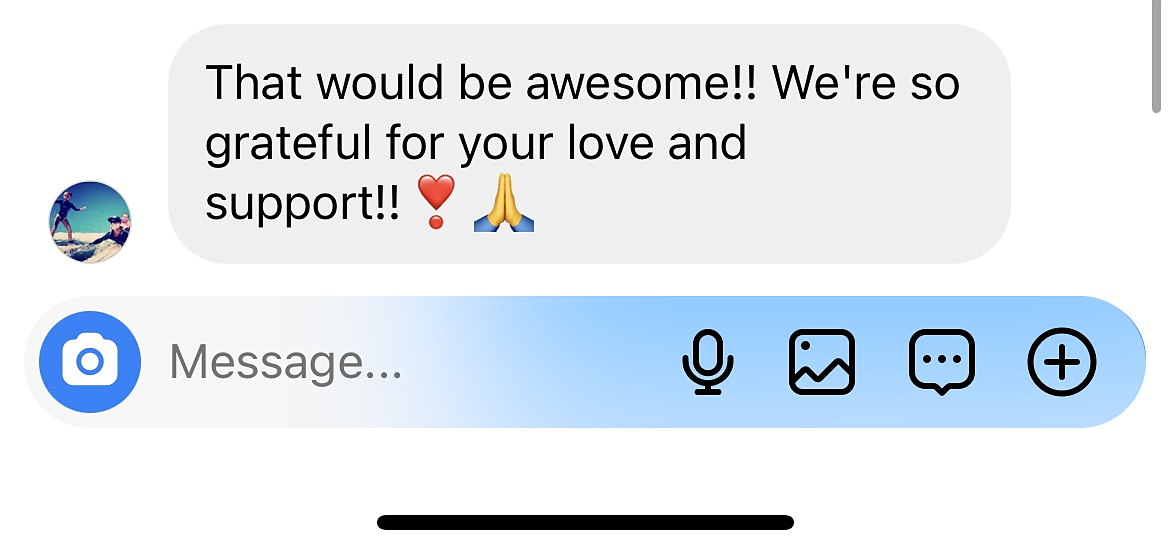Record a voice message with the microphone
Viewport: 1170px width, 553px height.
[x=708, y=362]
